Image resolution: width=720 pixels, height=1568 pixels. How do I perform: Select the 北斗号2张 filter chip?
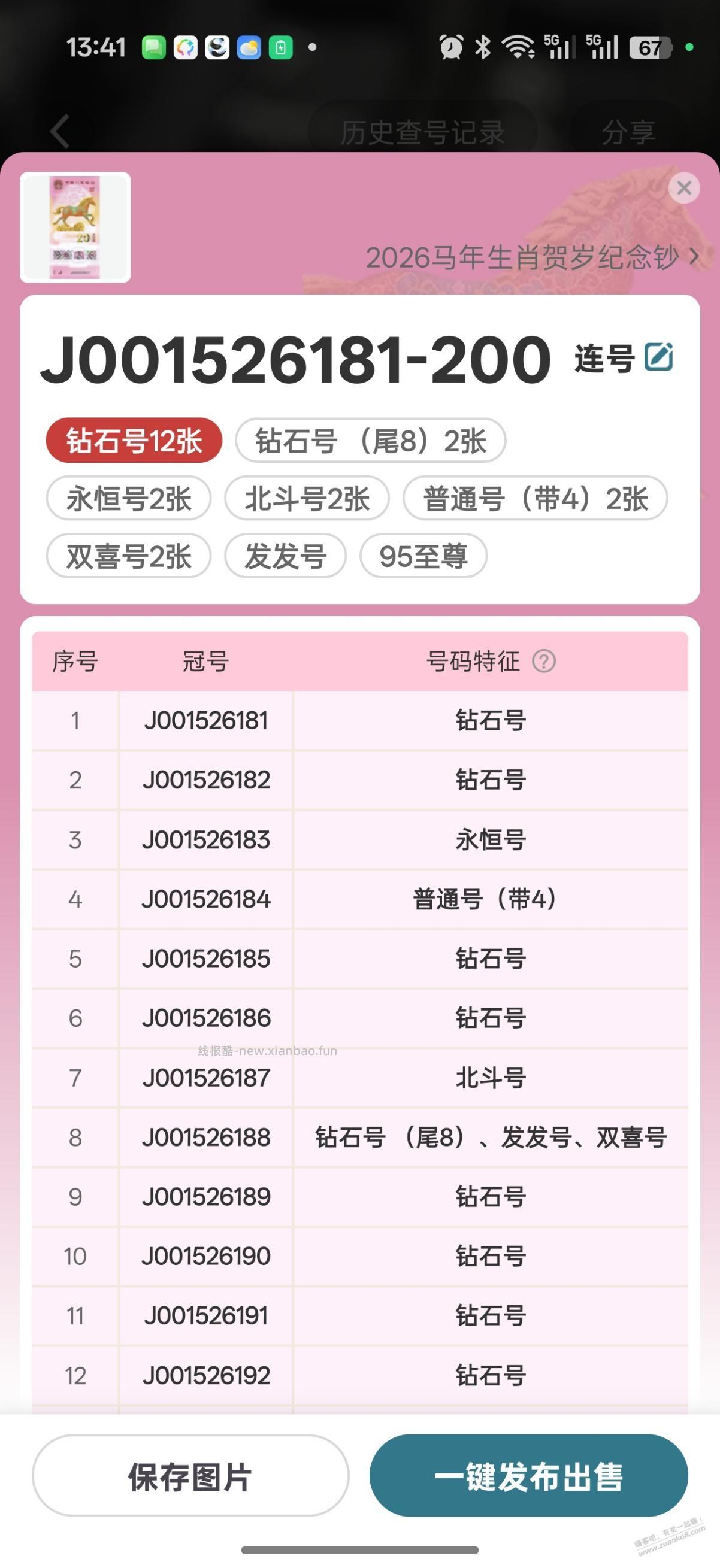[x=307, y=499]
